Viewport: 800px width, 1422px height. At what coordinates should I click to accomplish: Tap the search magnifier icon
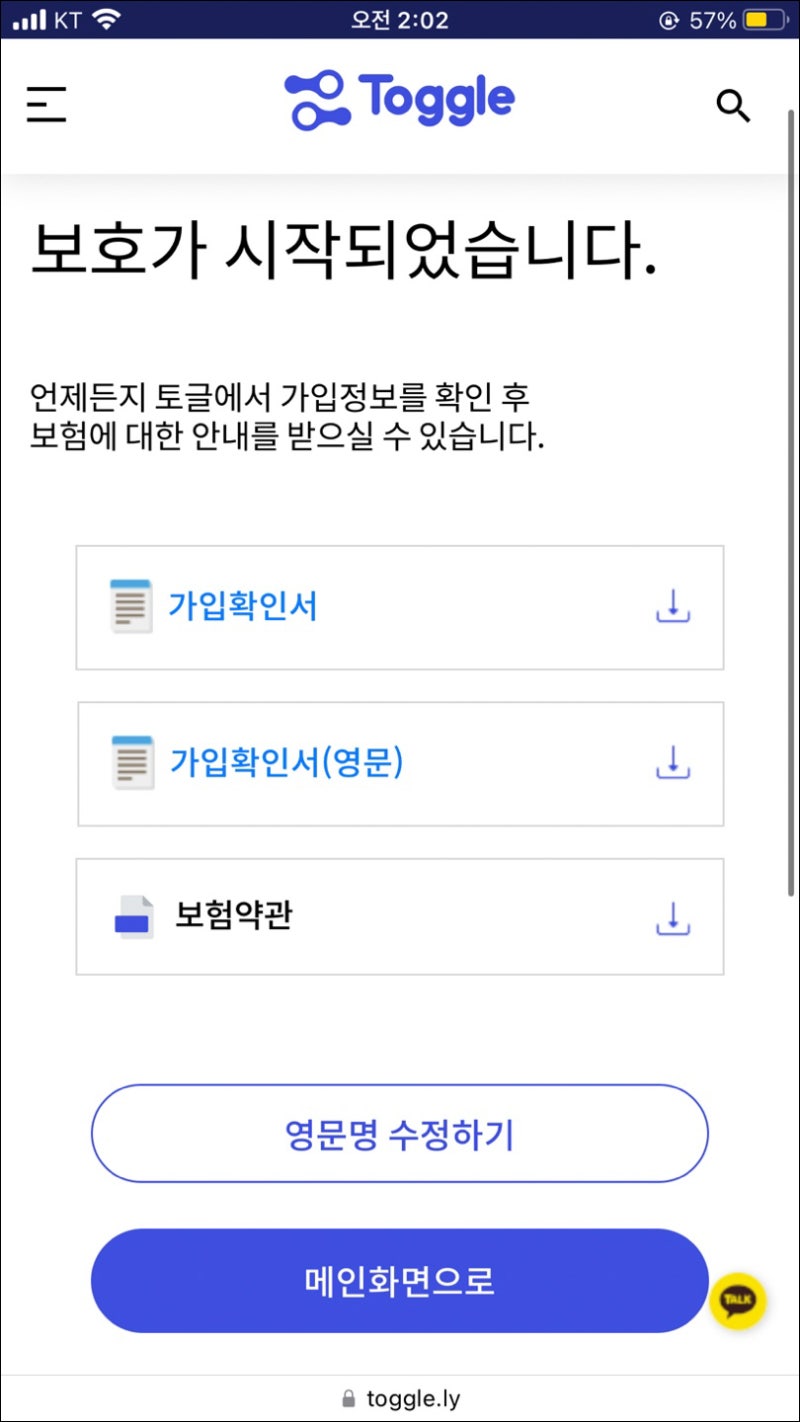(734, 106)
